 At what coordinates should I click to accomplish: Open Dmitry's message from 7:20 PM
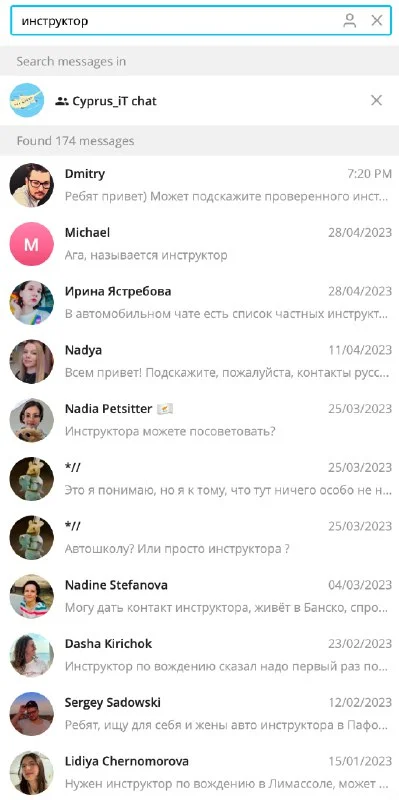(200, 185)
